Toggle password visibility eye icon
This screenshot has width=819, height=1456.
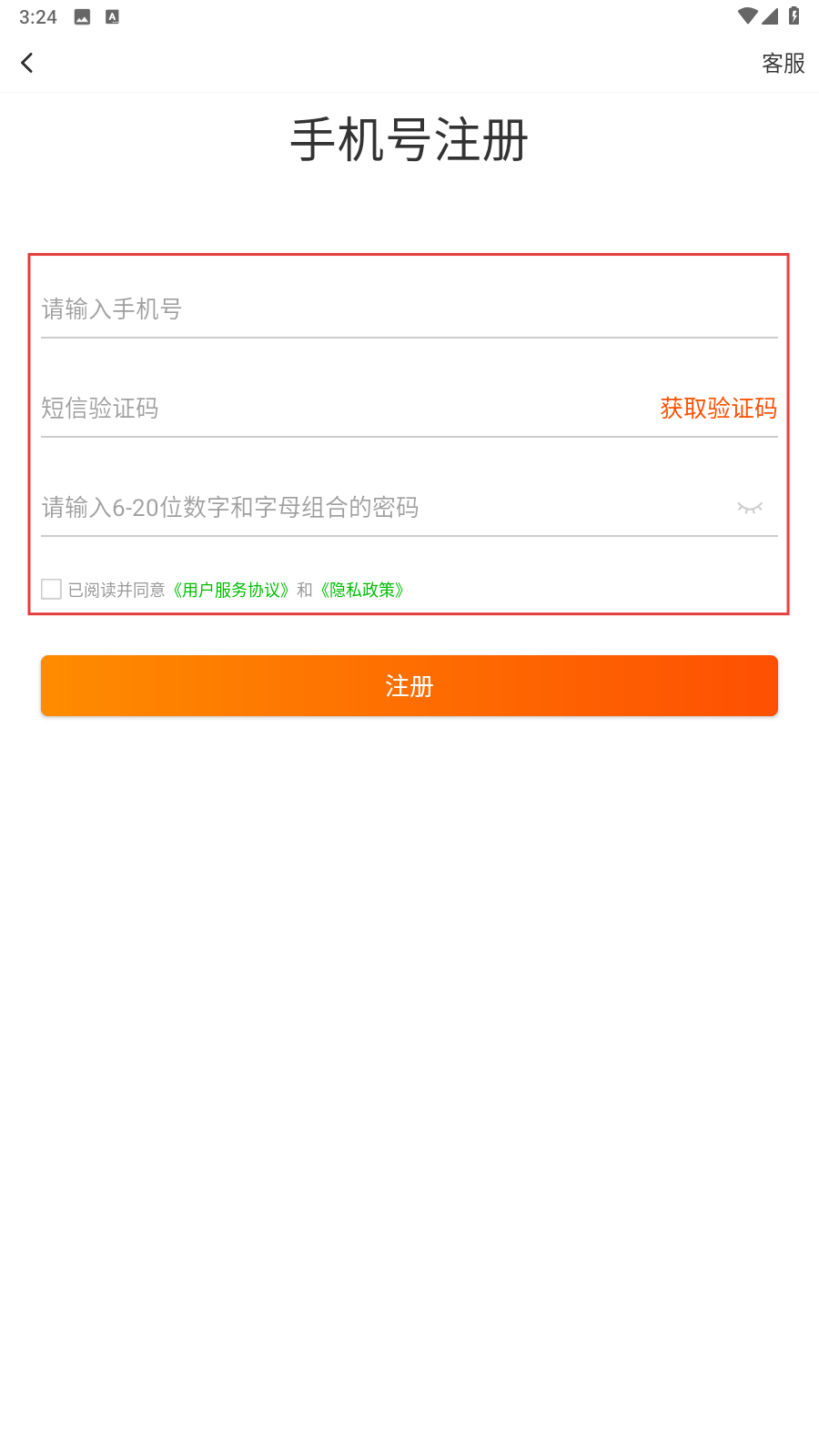[x=750, y=508]
